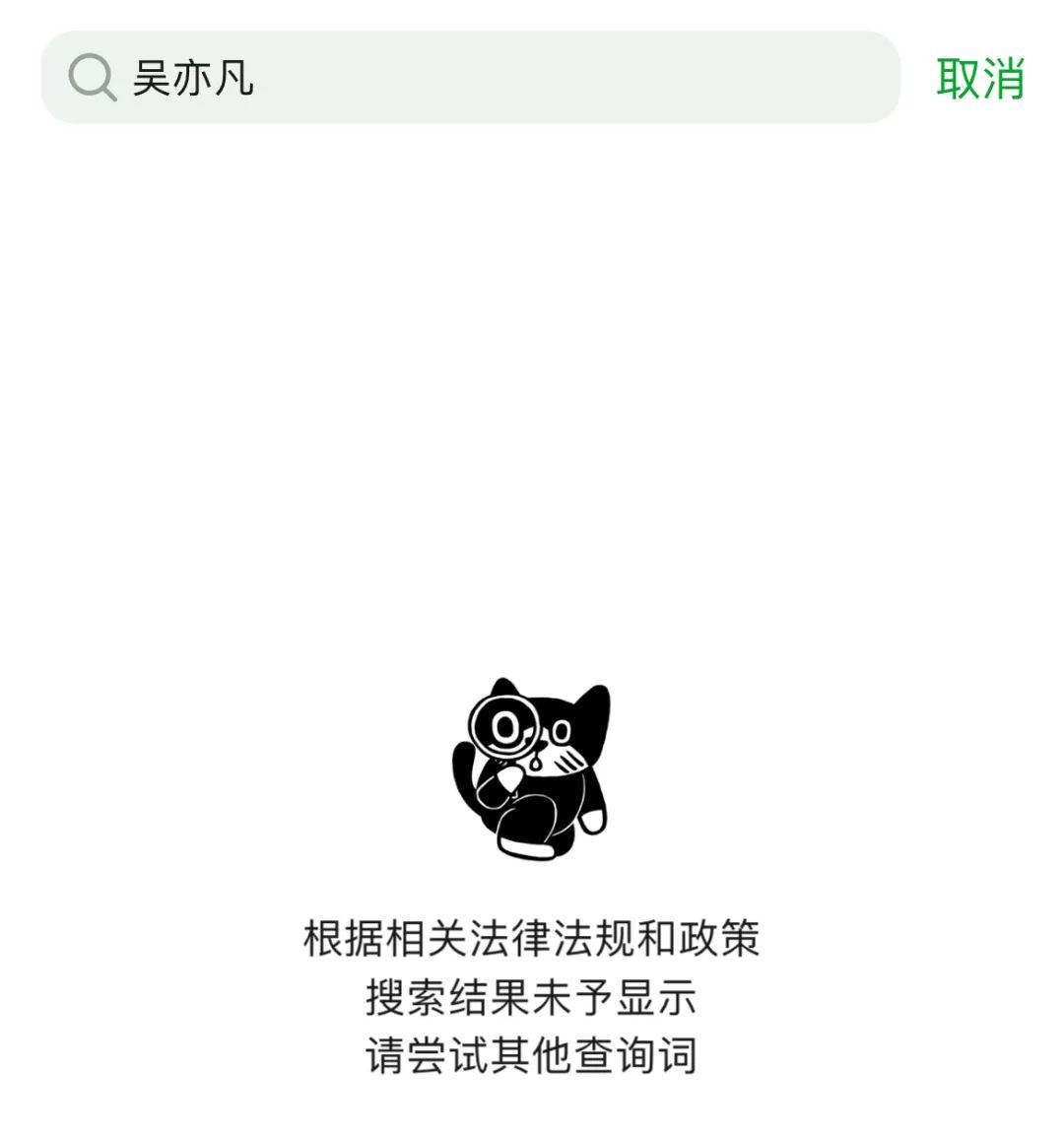Cancel the search with 取消
The width and height of the screenshot is (1064, 1136).
point(980,78)
